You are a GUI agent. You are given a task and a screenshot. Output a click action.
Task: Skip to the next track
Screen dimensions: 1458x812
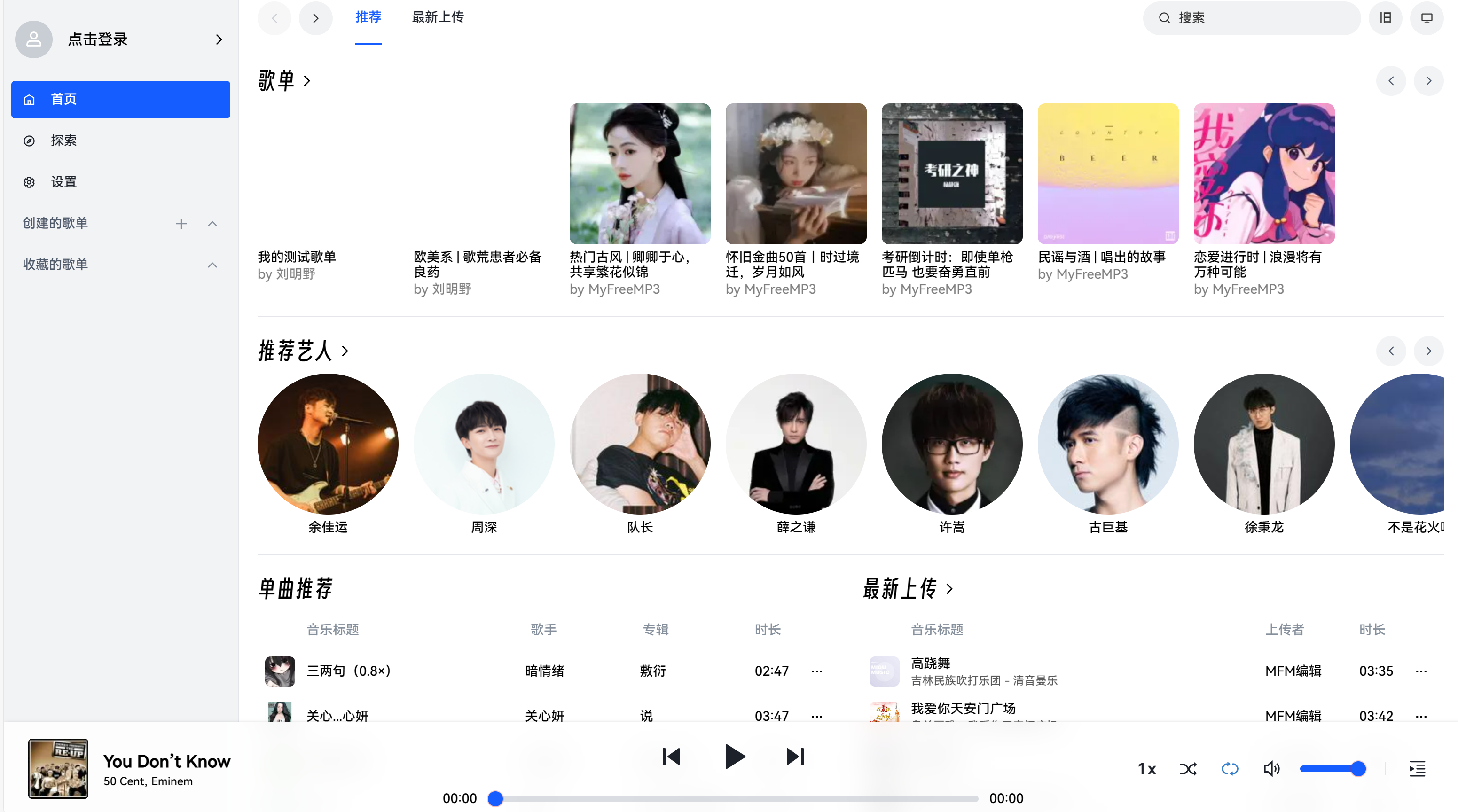point(795,757)
